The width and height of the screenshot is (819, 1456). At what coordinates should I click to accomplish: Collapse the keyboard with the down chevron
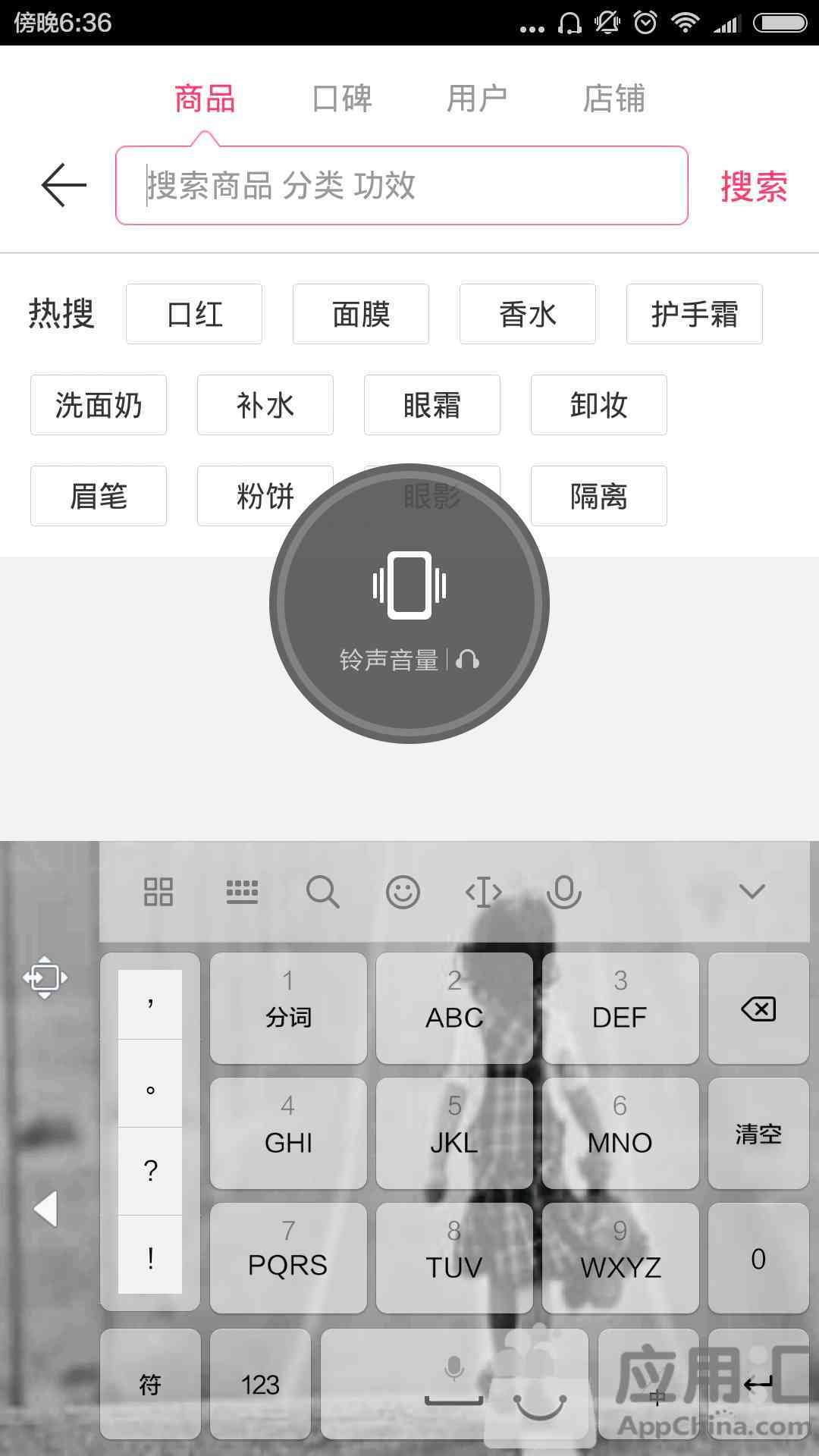(x=752, y=892)
